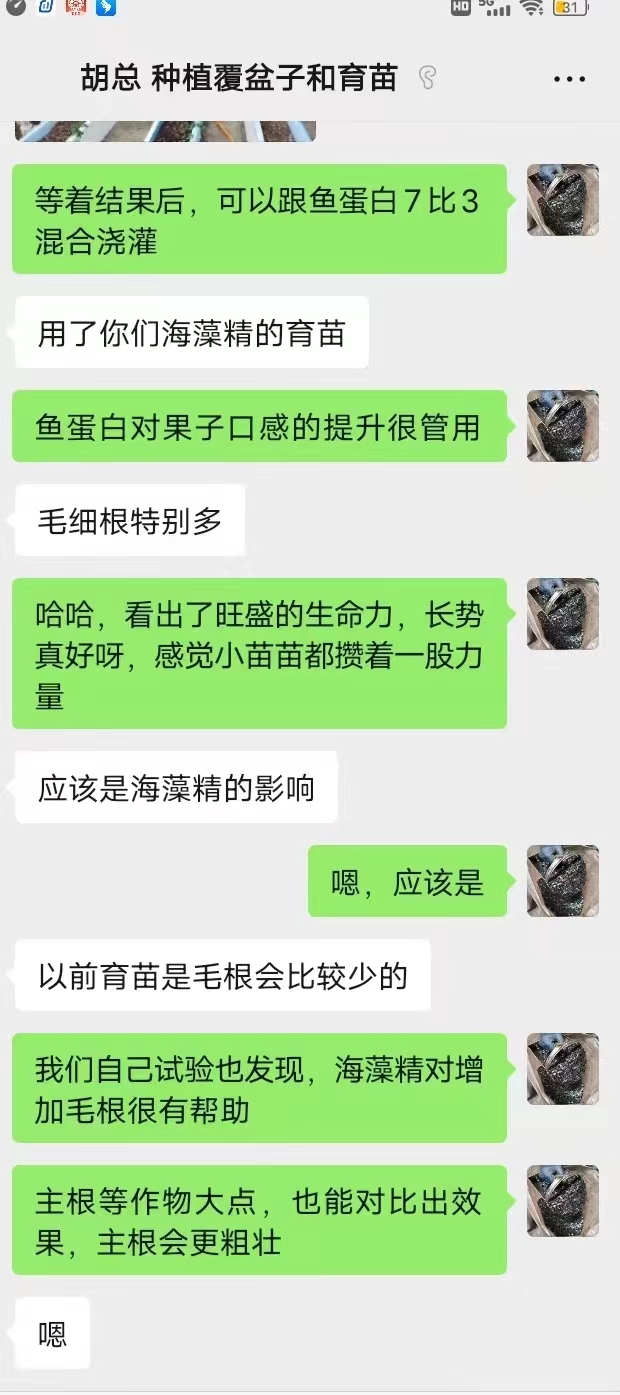View profile from avatar beside 哈哈，看出了旺盛的生命力

[x=563, y=614]
